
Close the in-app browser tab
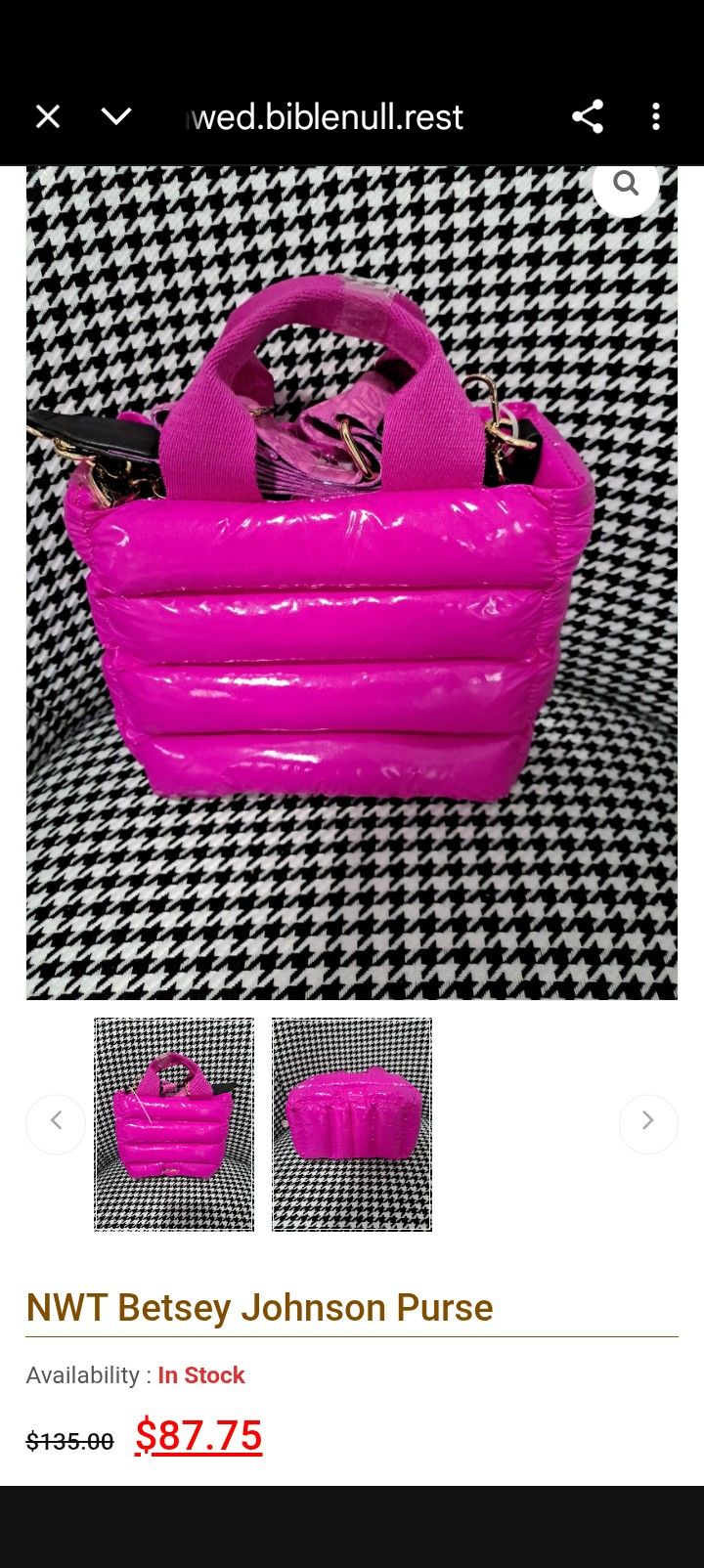[48, 117]
